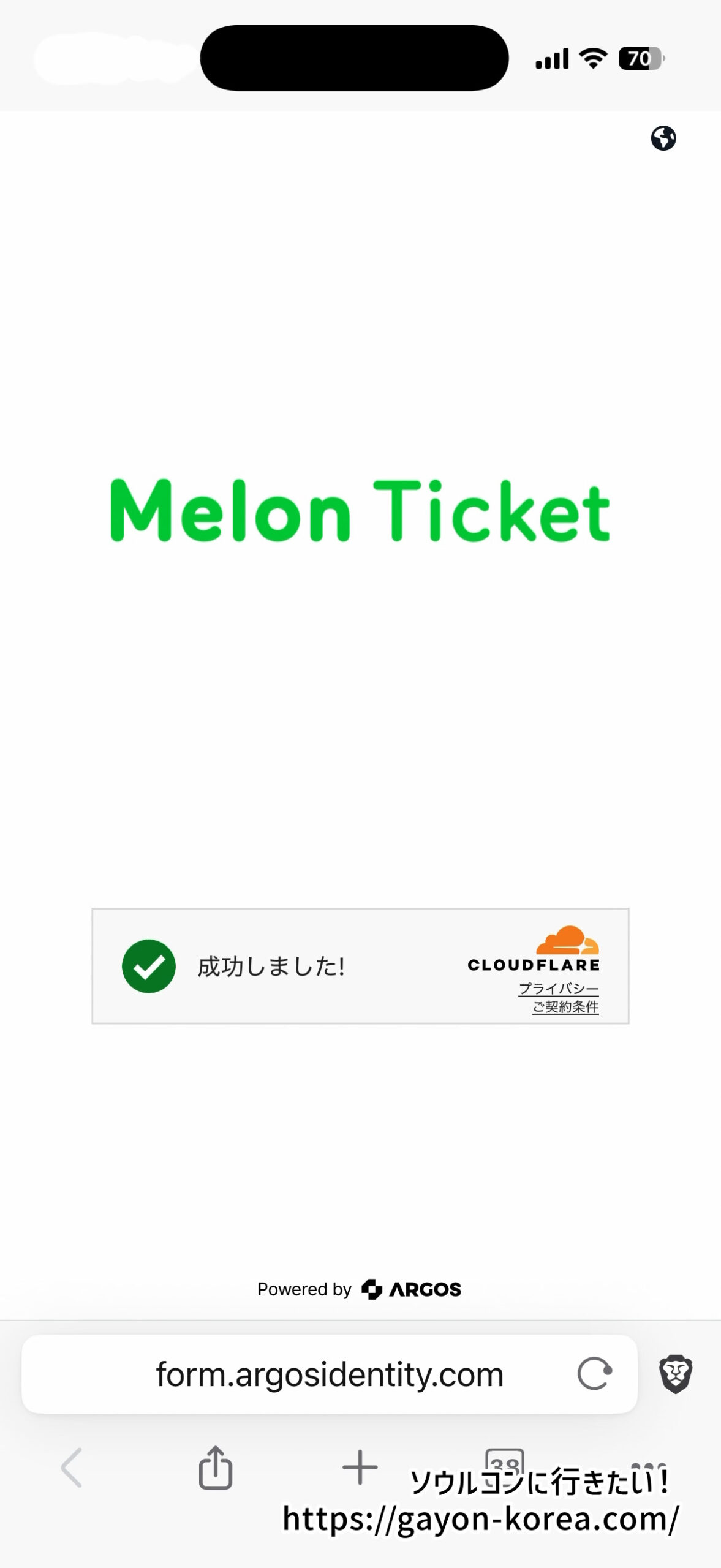Image resolution: width=721 pixels, height=1568 pixels.
Task: Click the green success checkmark
Action: [x=148, y=965]
